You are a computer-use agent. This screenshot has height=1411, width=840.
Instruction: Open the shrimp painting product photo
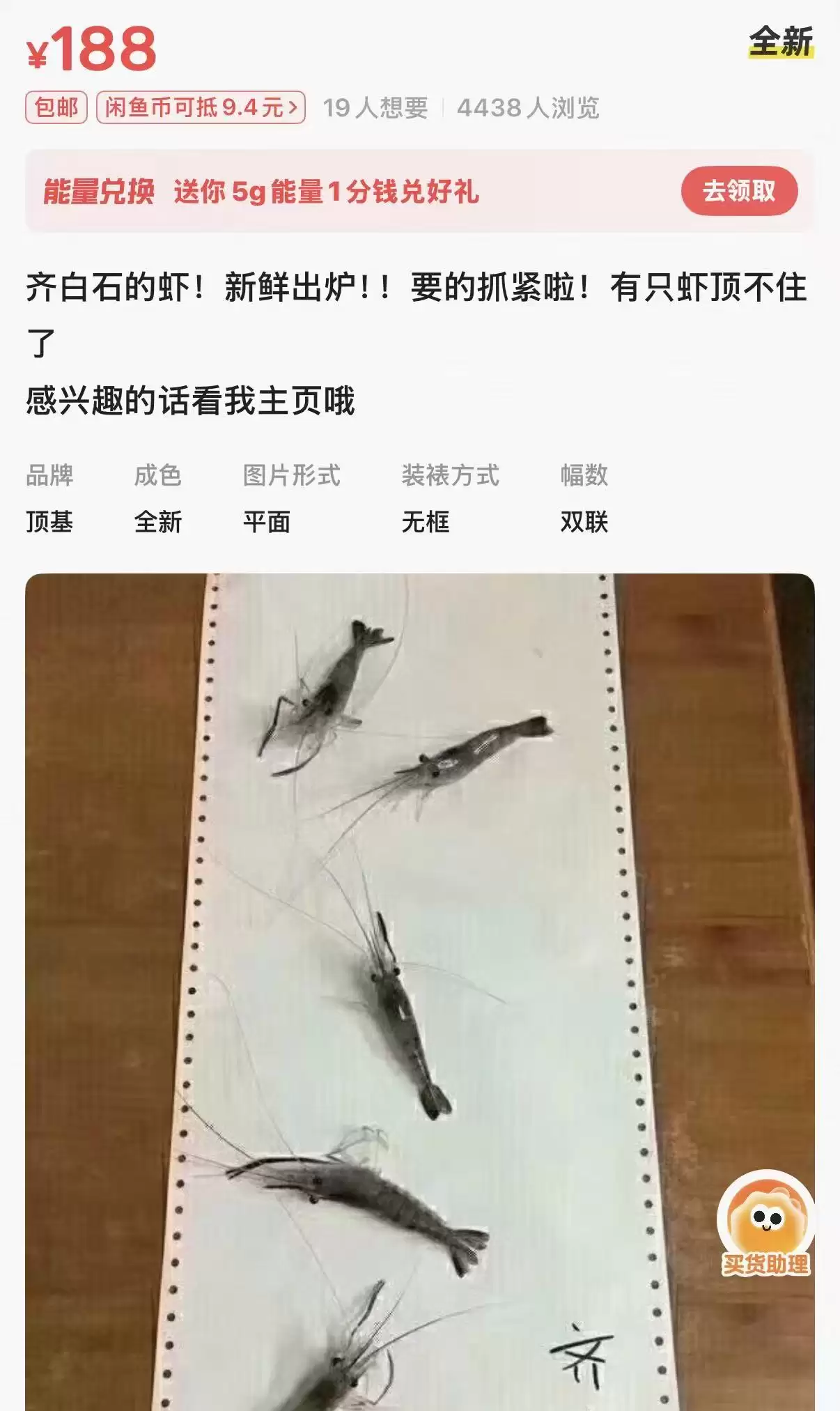[x=420, y=992]
